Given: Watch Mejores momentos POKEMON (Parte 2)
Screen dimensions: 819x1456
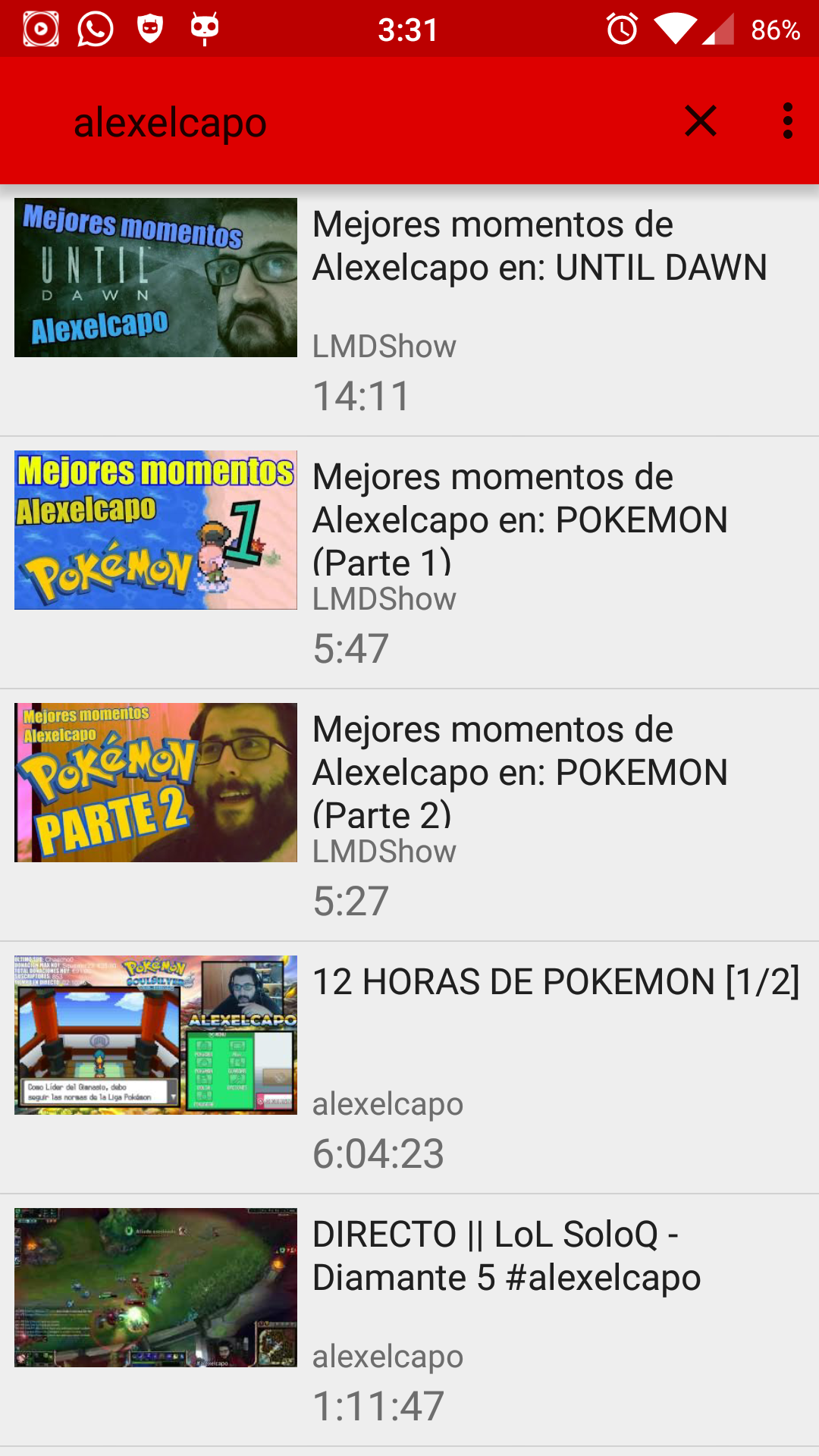Looking at the screenshot, I should coord(409,815).
